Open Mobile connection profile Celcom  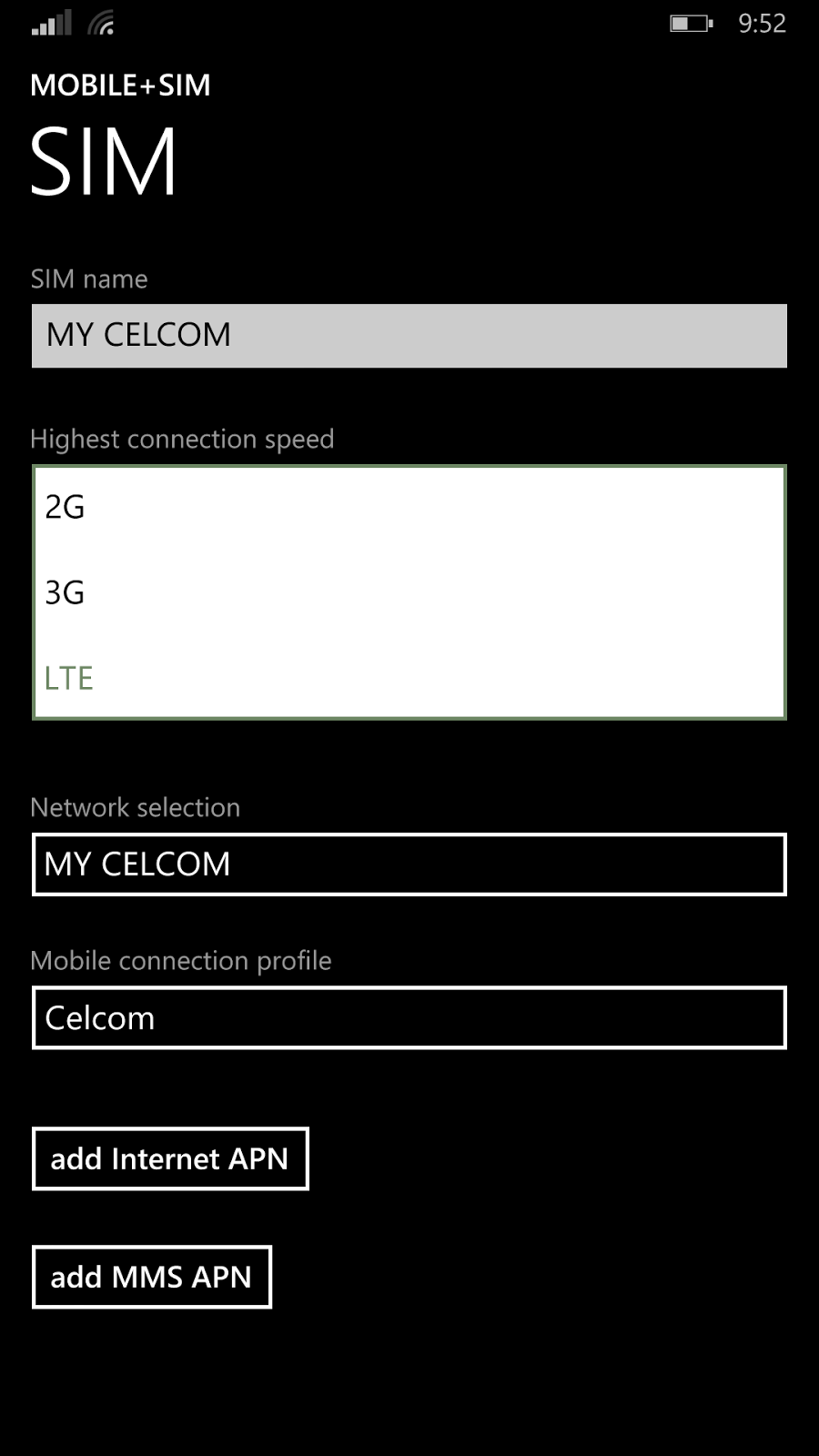click(x=409, y=1017)
